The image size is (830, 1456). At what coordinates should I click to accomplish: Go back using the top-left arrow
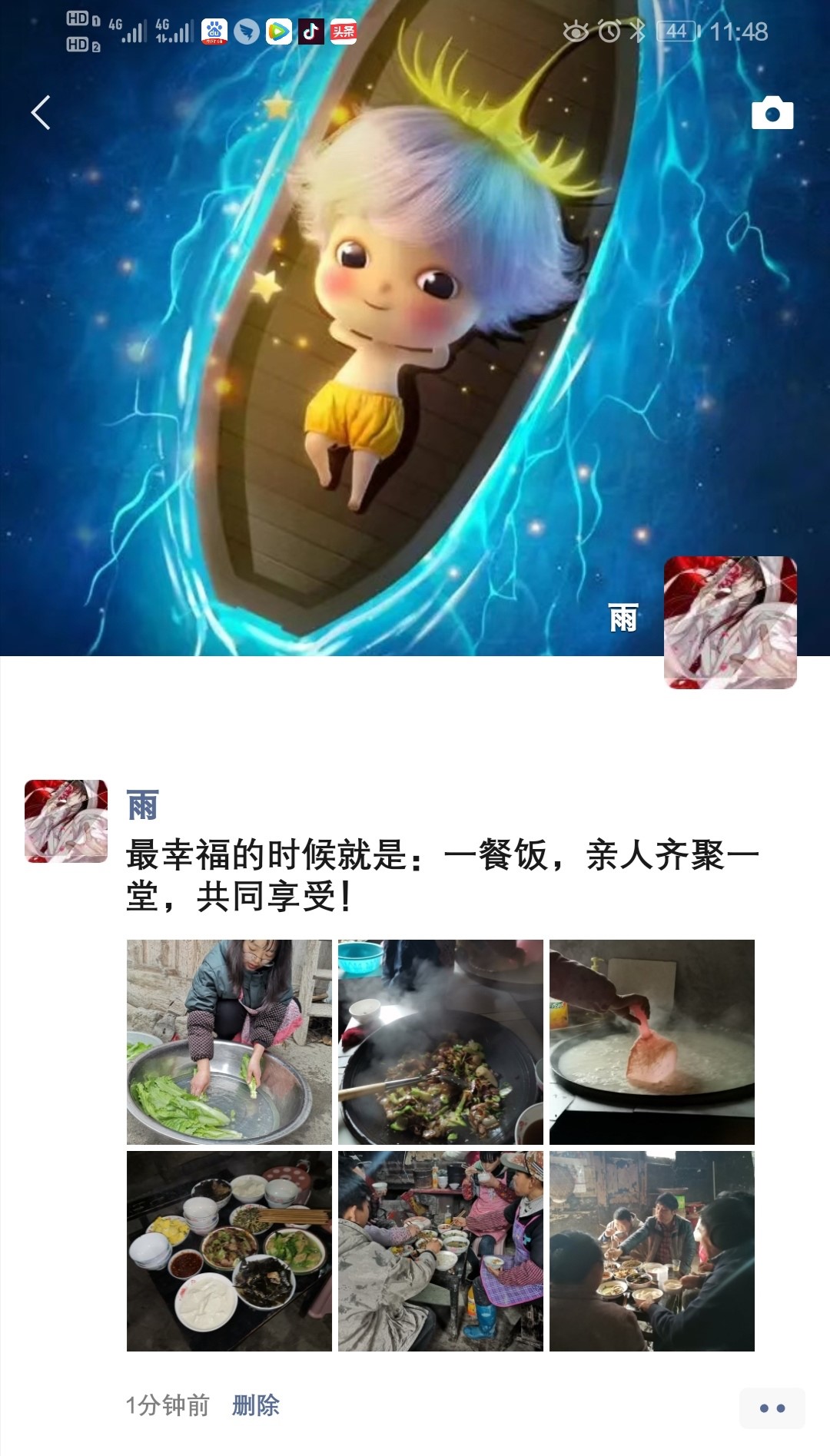[41, 113]
